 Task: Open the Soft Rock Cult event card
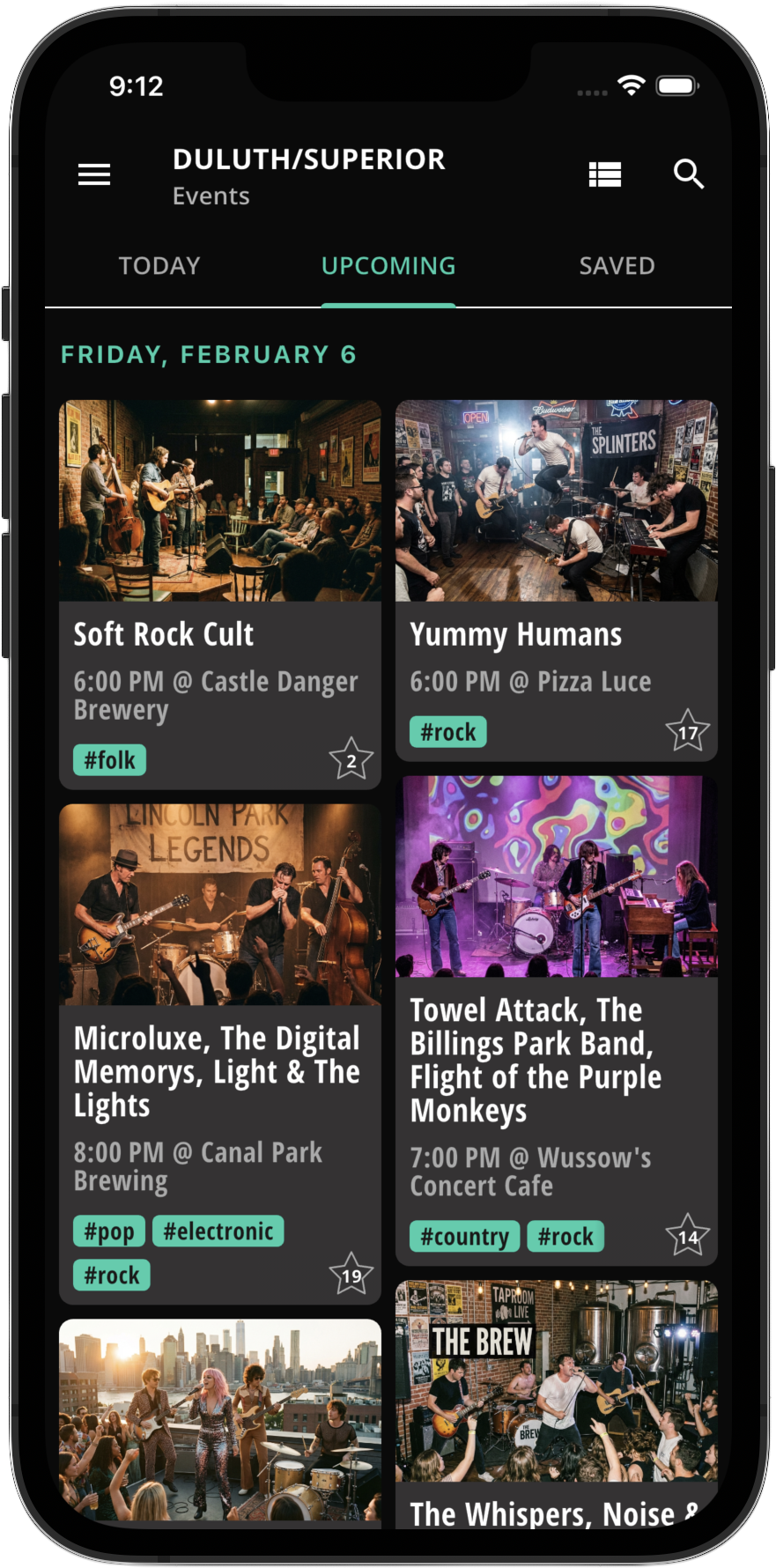tap(219, 529)
